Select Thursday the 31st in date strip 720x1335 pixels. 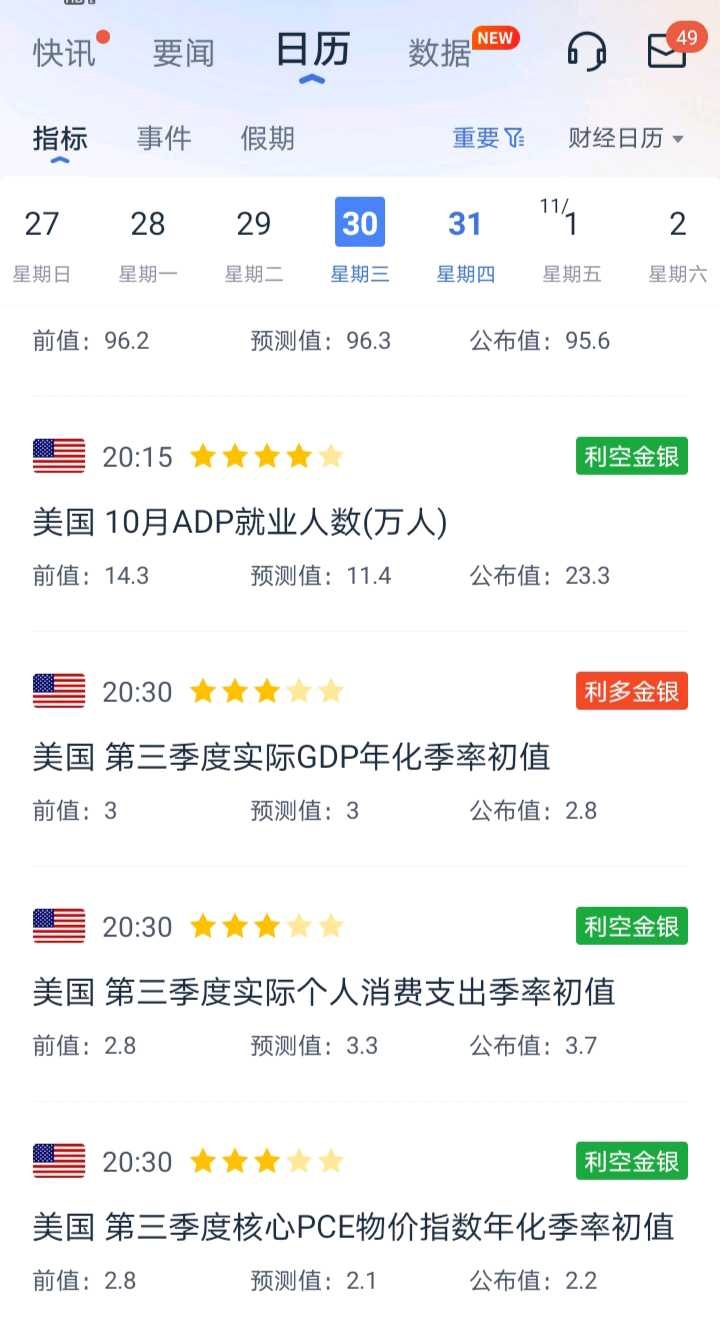(464, 240)
